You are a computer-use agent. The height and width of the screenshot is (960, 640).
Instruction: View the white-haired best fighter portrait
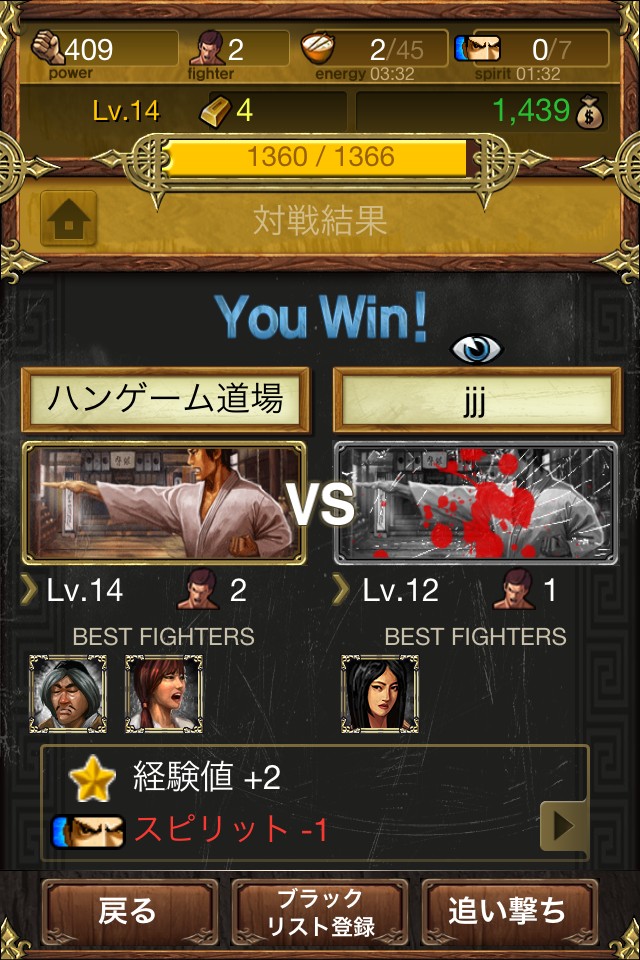click(67, 694)
